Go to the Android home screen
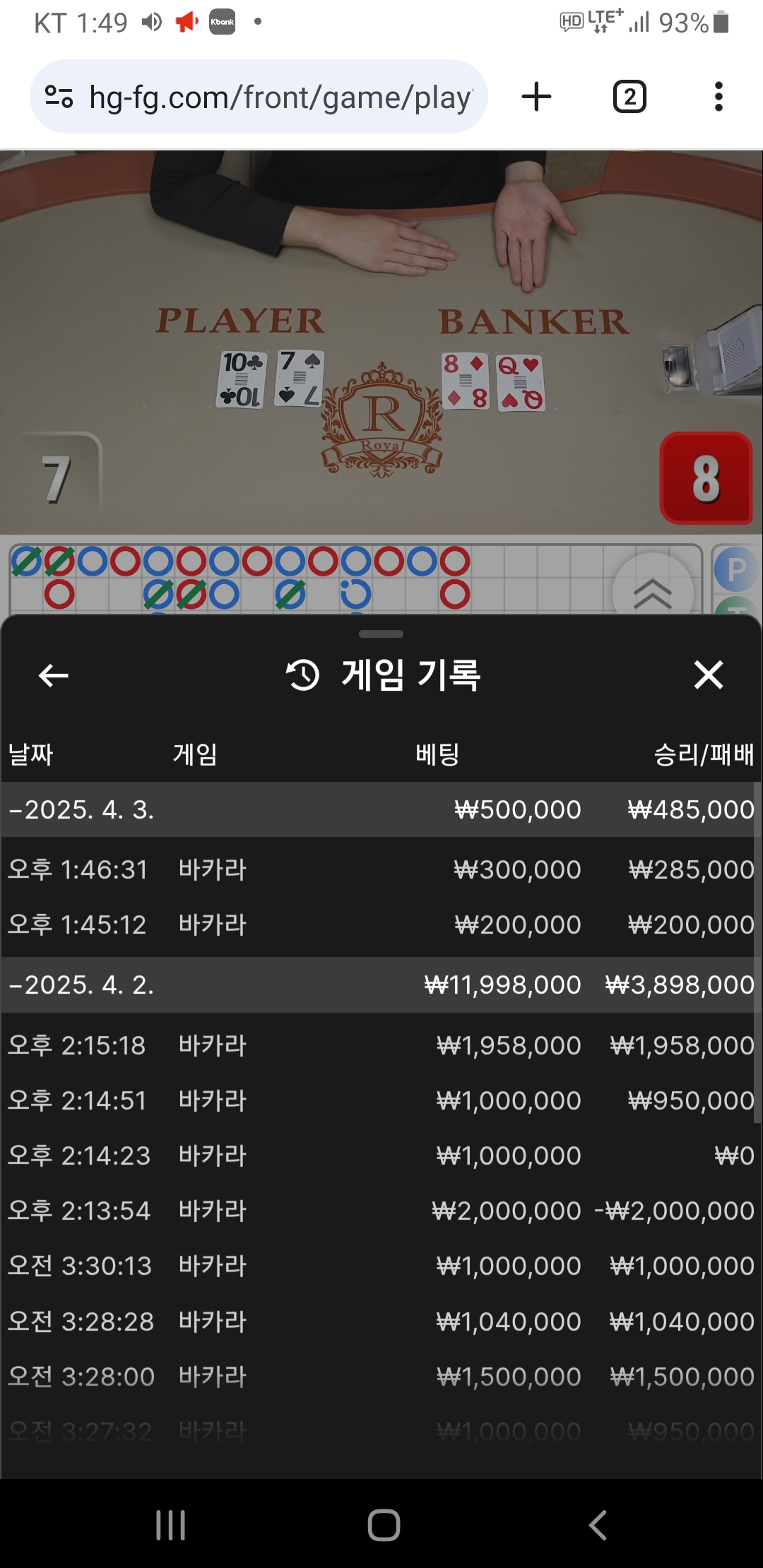763x1568 pixels. (x=384, y=1525)
